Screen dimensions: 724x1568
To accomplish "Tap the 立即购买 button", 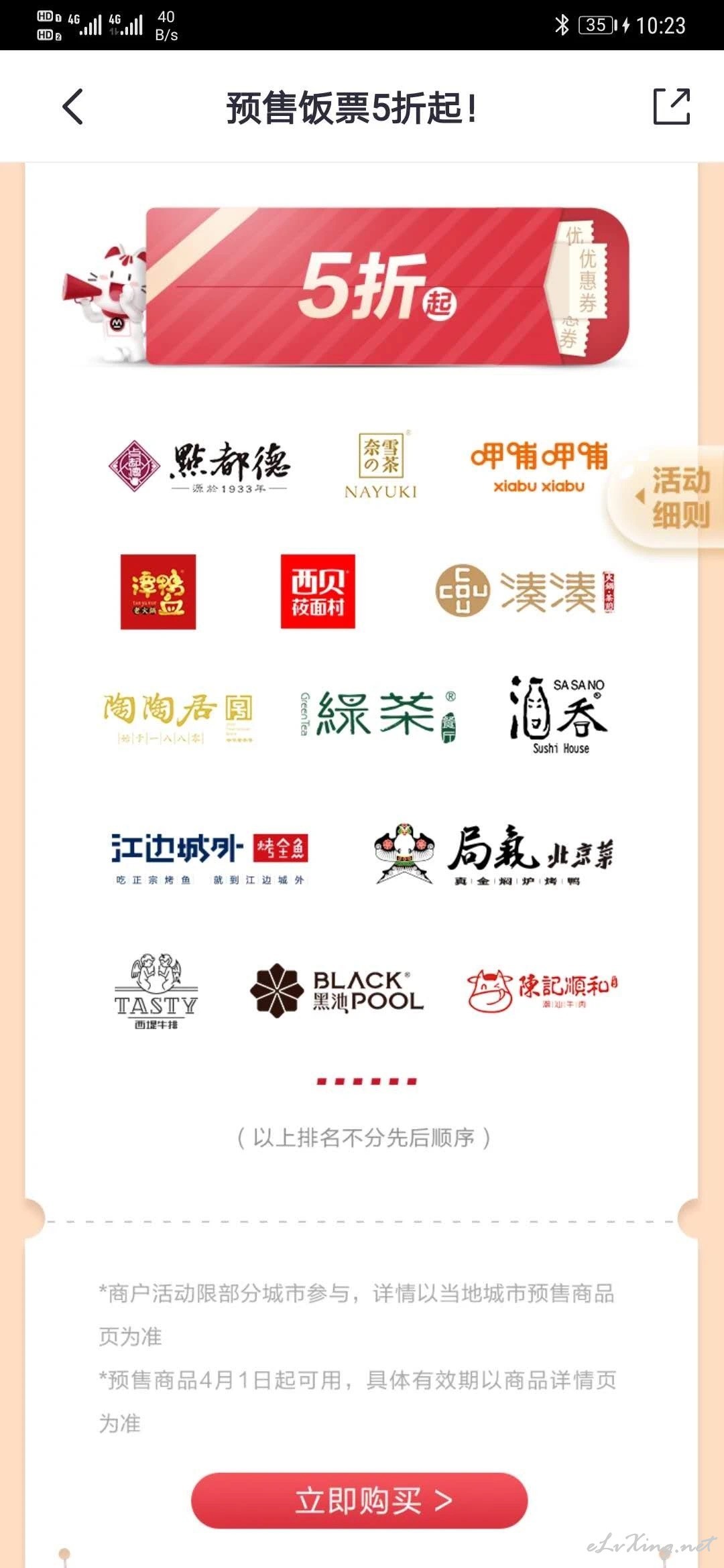I will pyautogui.click(x=359, y=1500).
